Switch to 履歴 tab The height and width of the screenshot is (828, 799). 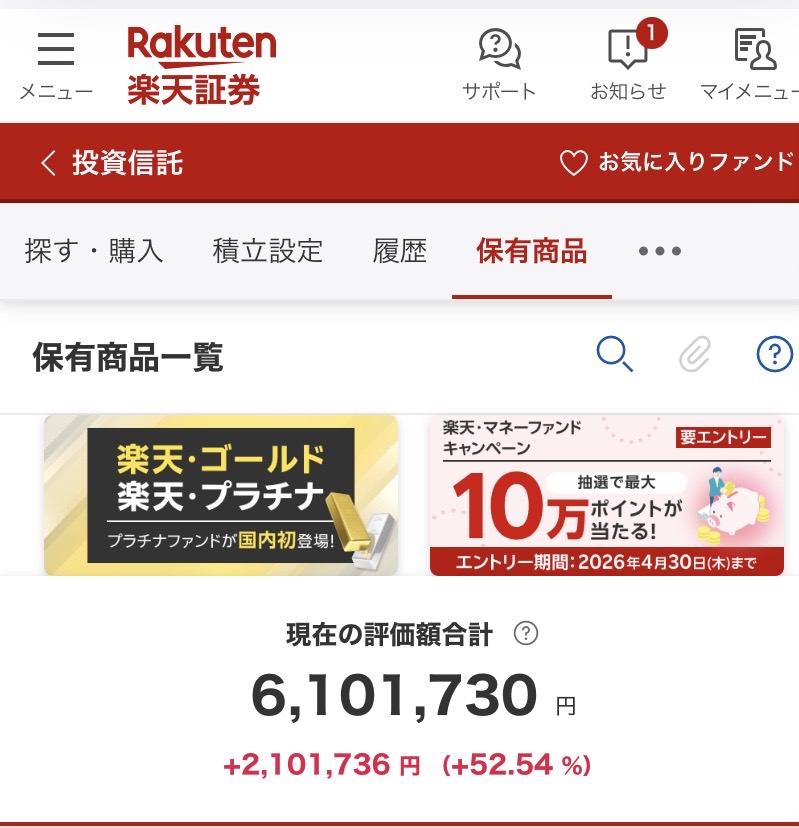coord(400,251)
